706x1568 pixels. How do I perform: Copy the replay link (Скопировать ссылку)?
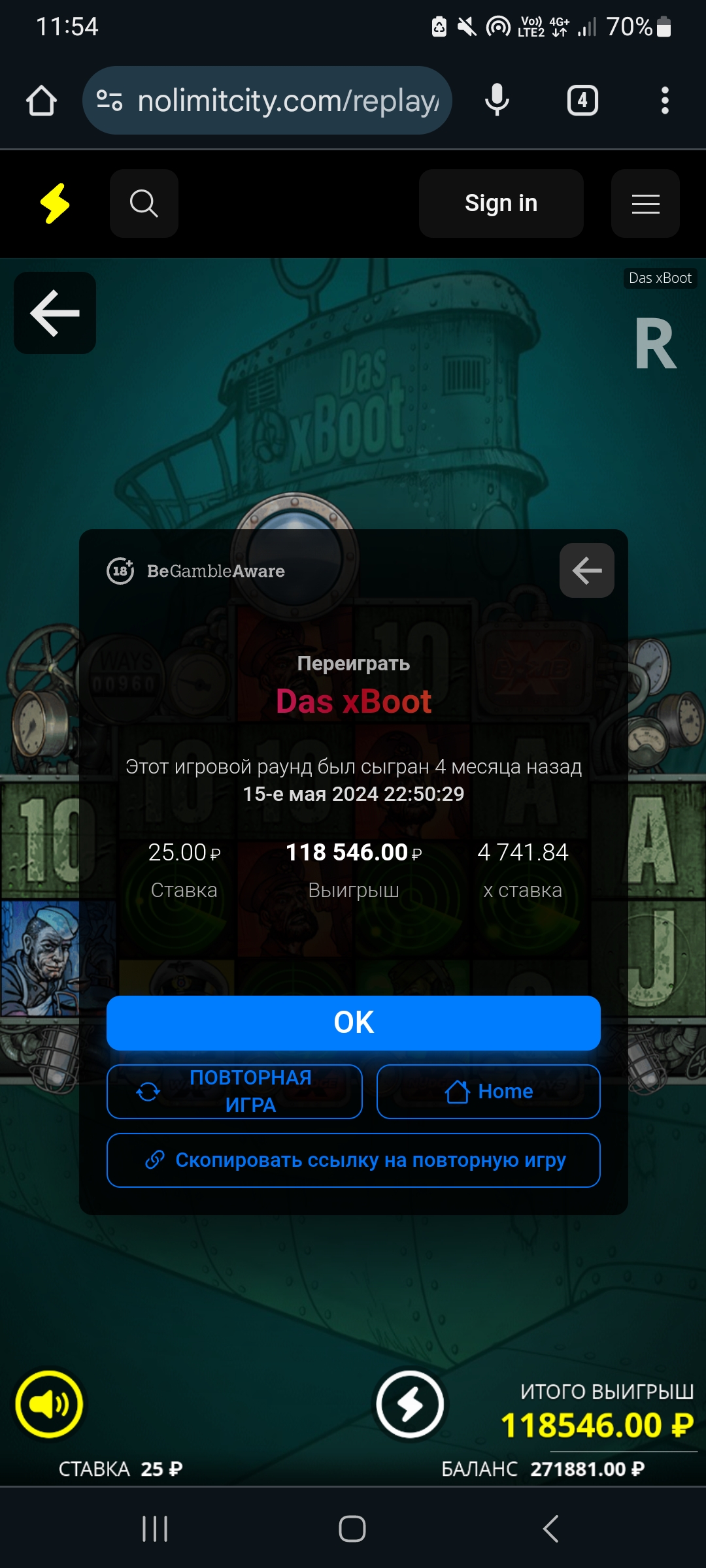pos(354,1160)
